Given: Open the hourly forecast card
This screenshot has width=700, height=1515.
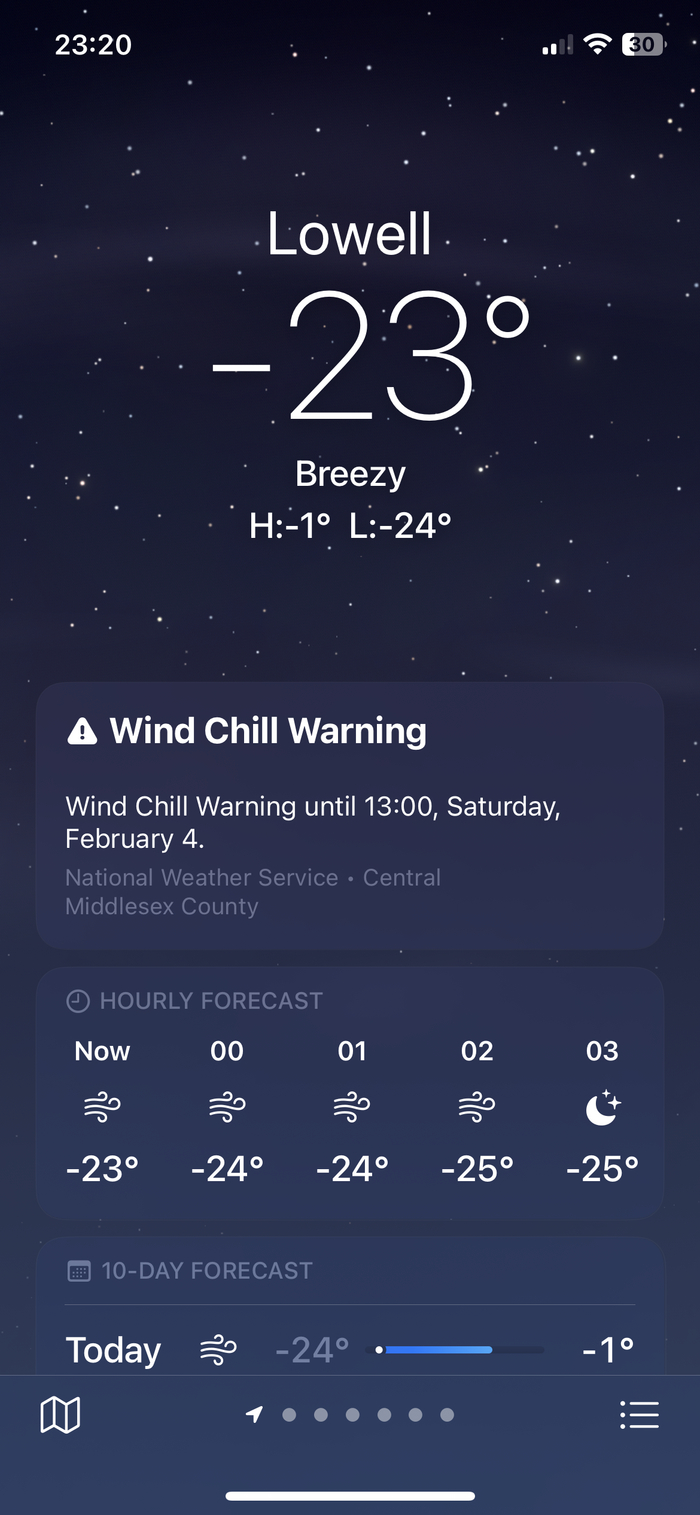Looking at the screenshot, I should [350, 1093].
